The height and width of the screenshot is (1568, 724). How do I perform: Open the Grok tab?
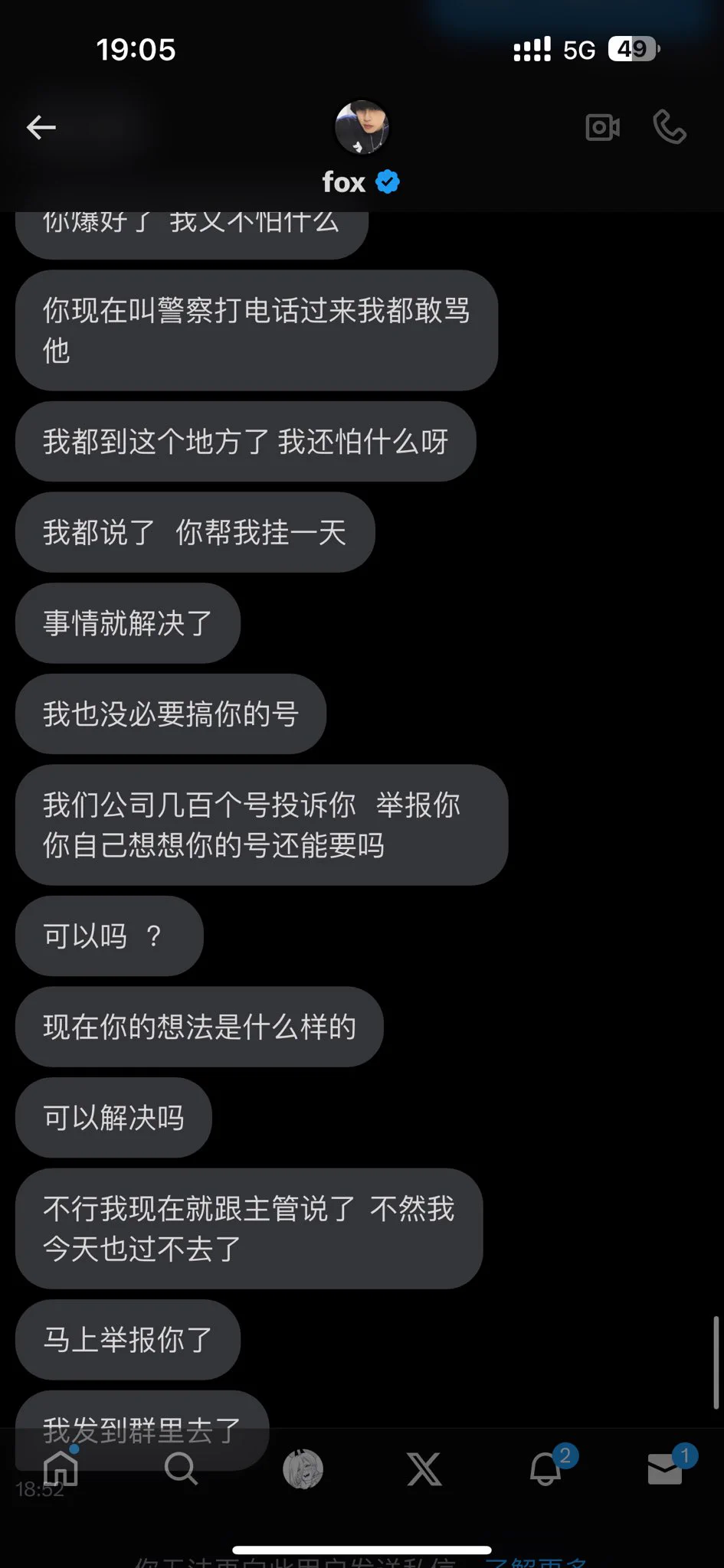(424, 1470)
